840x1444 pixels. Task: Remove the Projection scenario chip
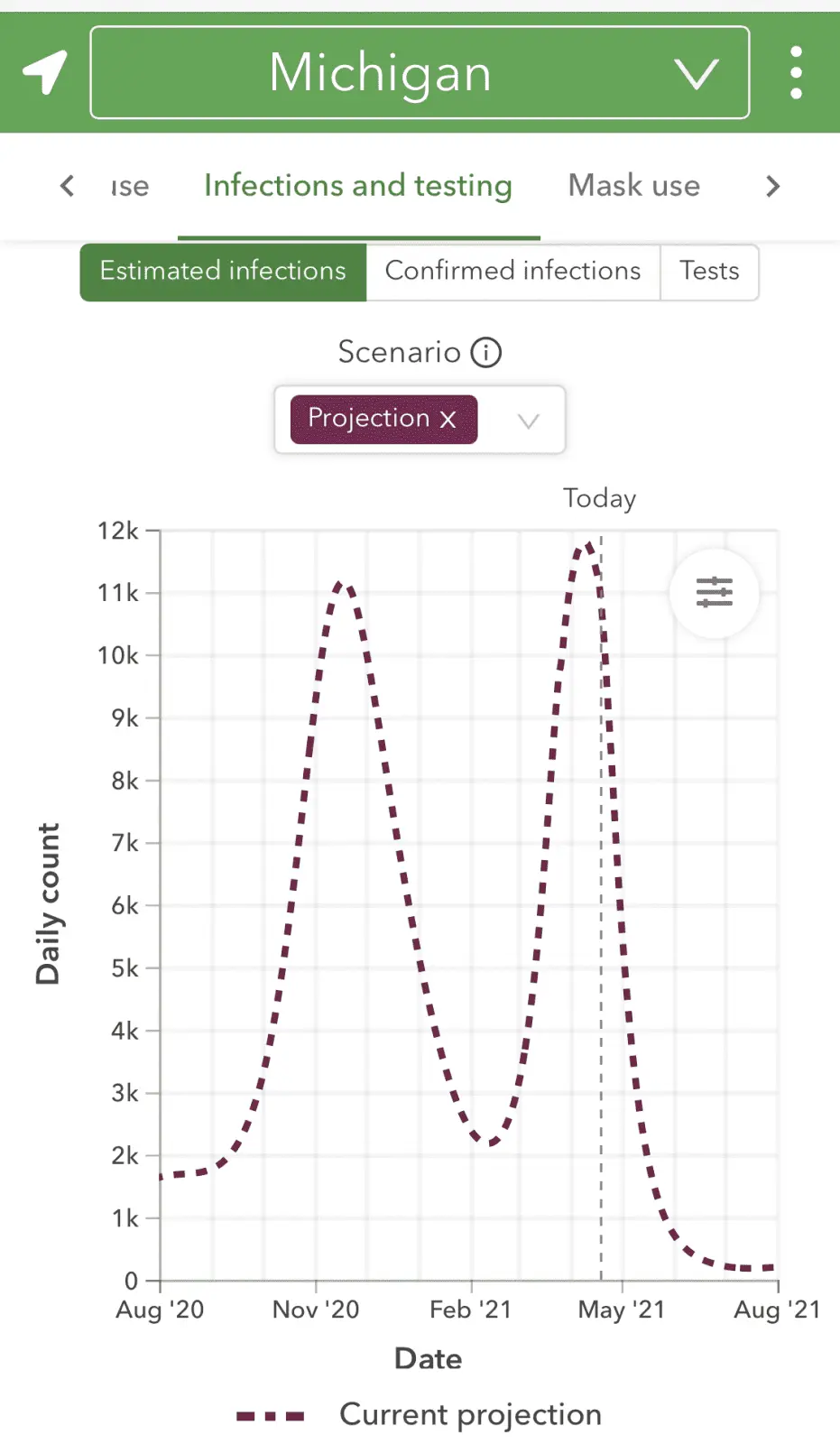(x=448, y=419)
